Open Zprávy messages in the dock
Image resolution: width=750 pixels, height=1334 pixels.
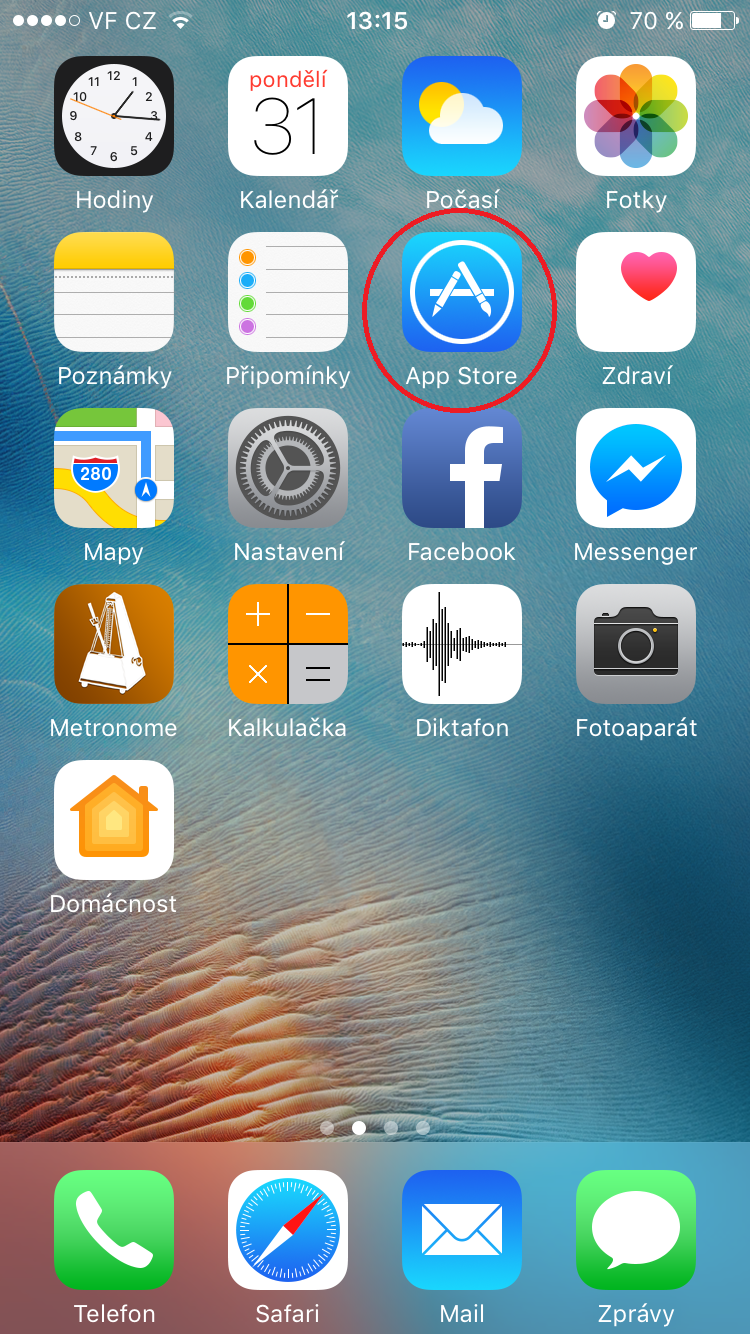[635, 1230]
